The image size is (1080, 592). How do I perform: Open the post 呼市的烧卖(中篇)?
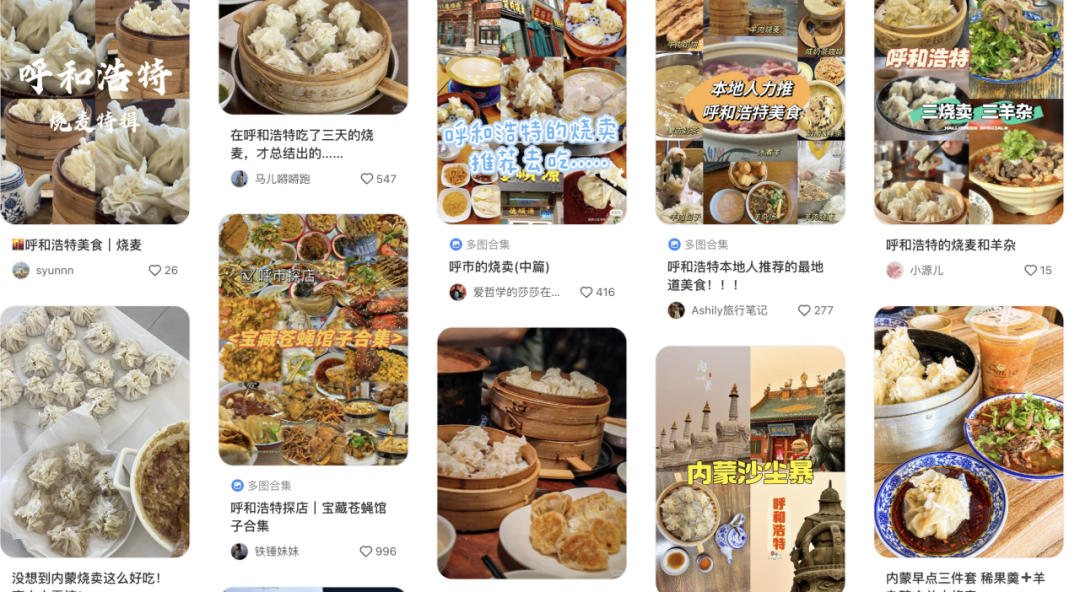tap(499, 267)
